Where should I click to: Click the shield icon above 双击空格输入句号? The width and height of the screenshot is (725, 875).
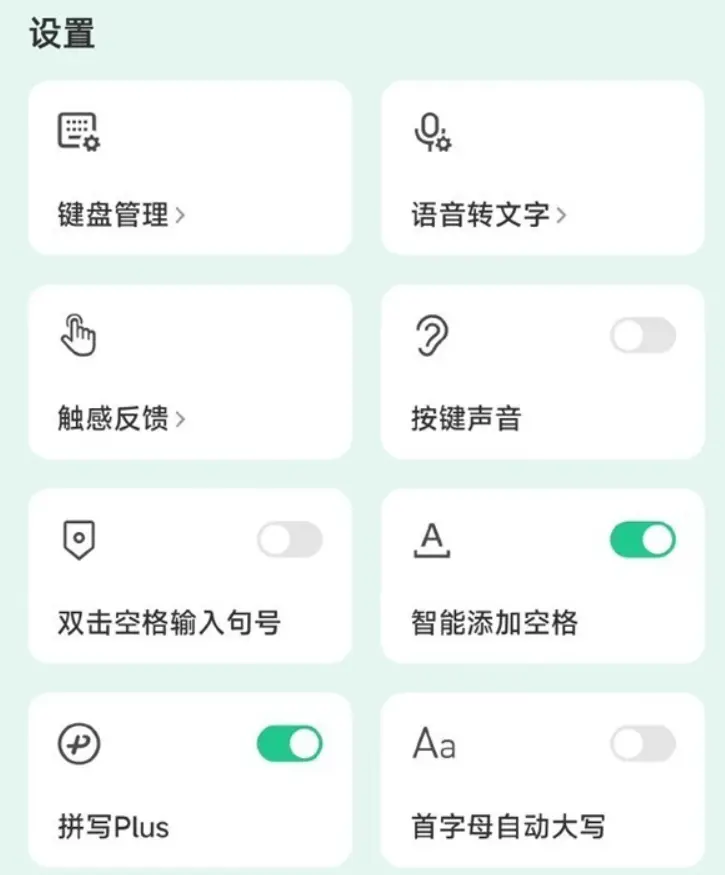coord(76,539)
